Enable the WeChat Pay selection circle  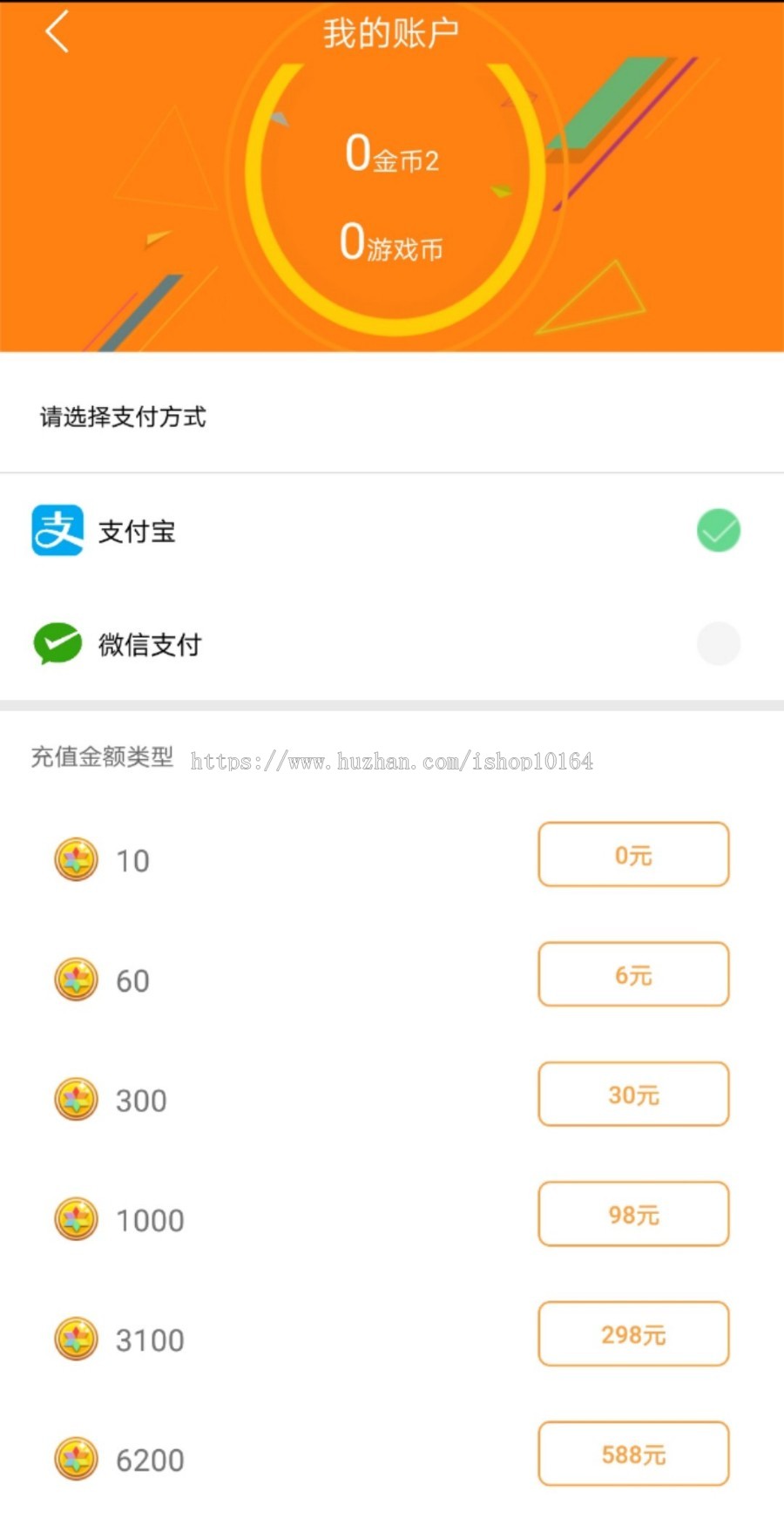tap(718, 643)
